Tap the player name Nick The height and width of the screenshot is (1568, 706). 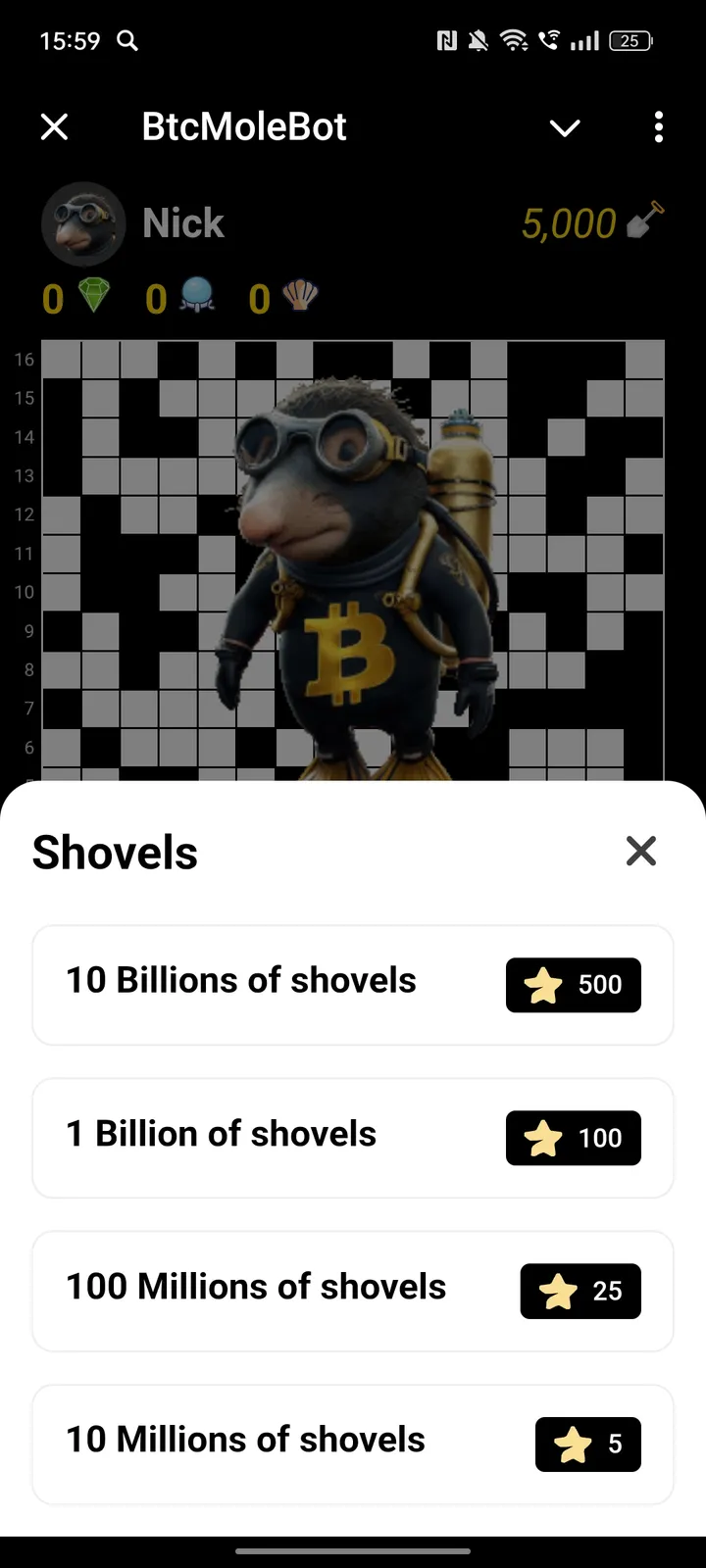[183, 223]
